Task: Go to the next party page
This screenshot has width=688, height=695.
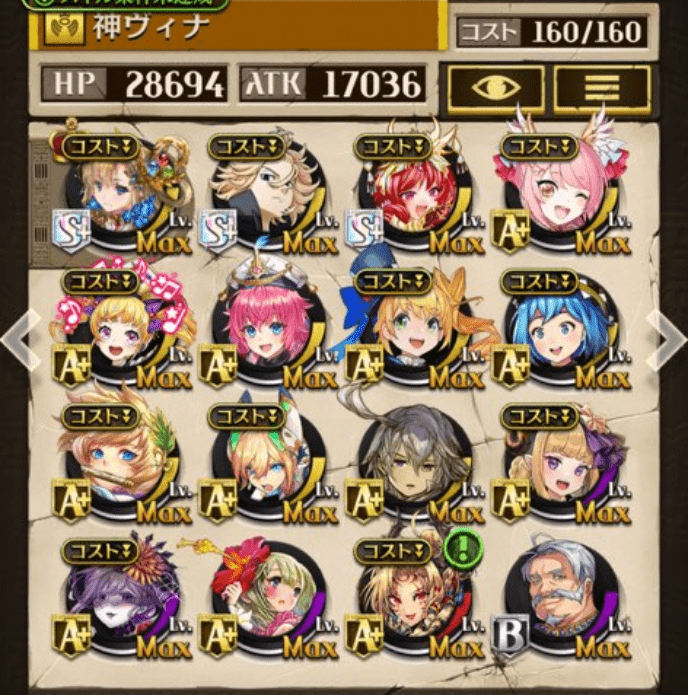Action: coord(667,340)
